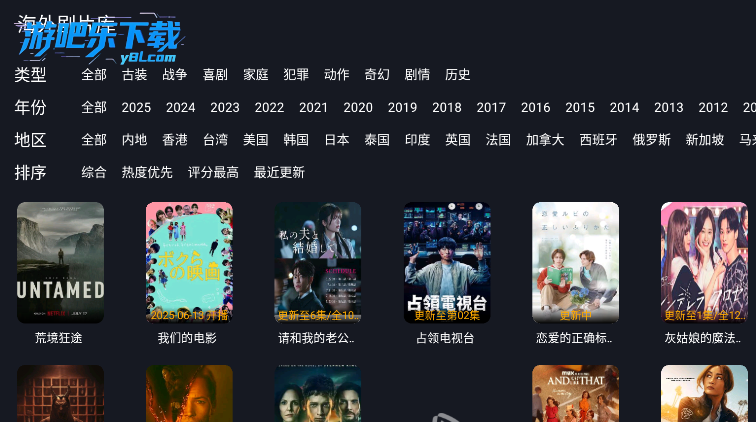This screenshot has width=756, height=422.
Task: Sort by 热度优先
Action: click(x=147, y=173)
